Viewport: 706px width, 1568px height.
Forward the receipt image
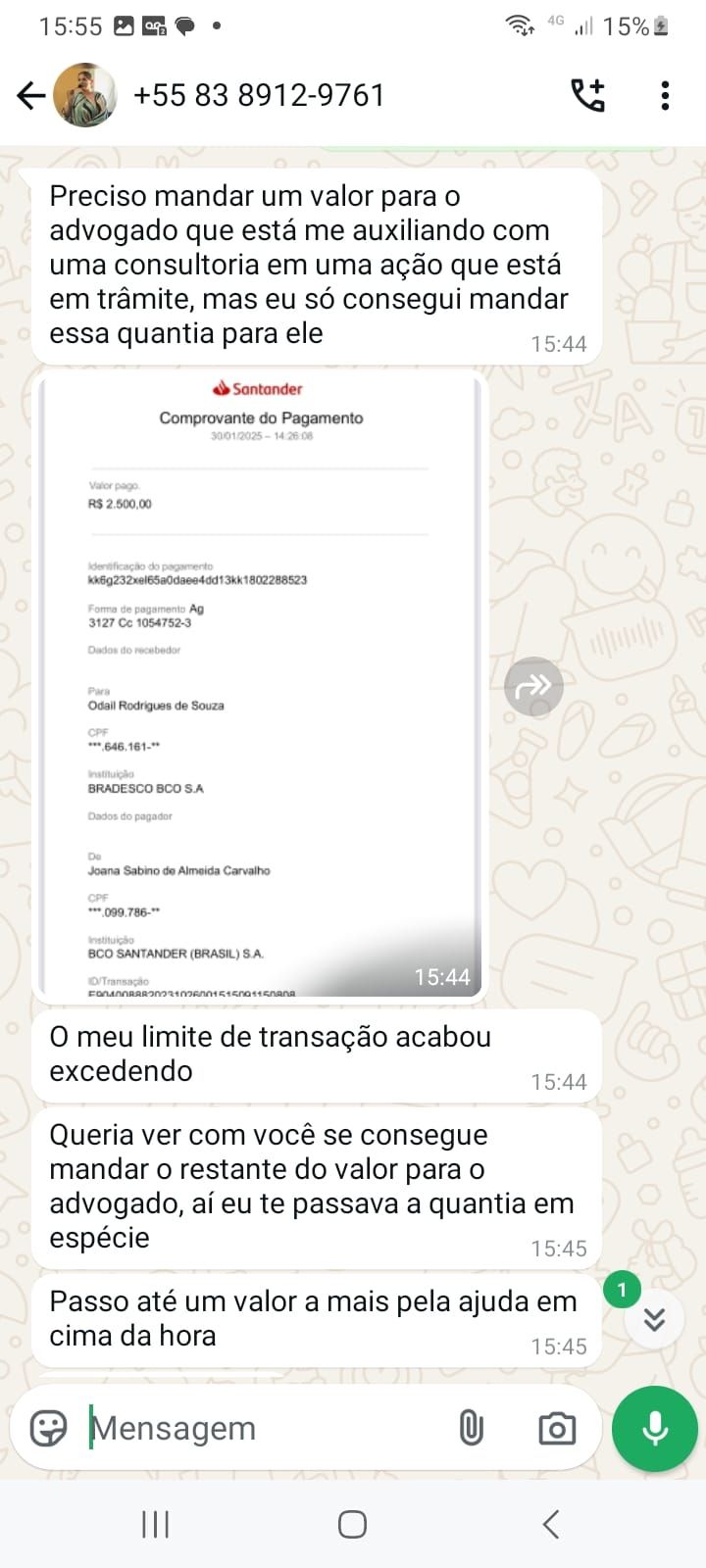coord(533,686)
